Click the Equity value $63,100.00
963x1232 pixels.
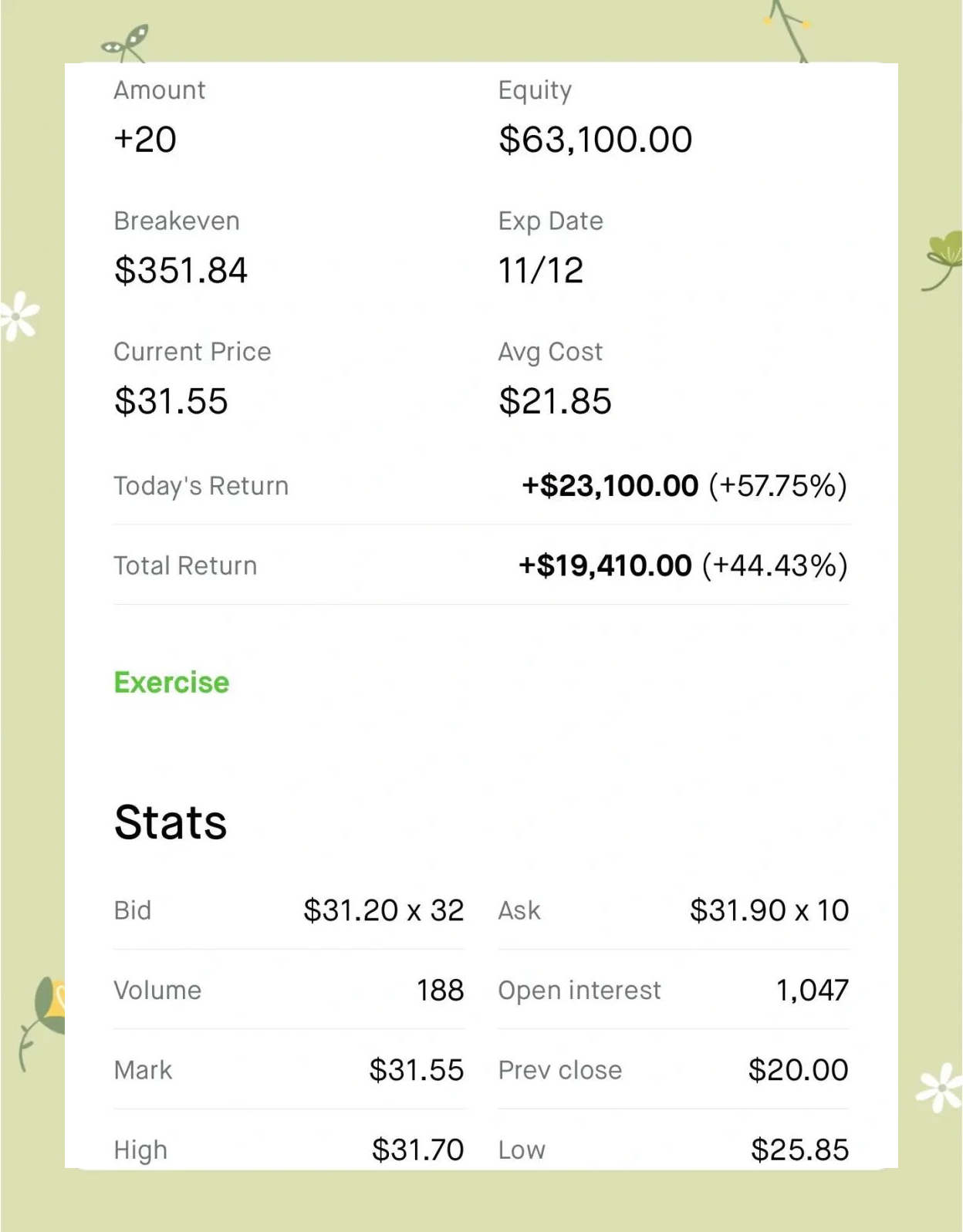coord(596,140)
